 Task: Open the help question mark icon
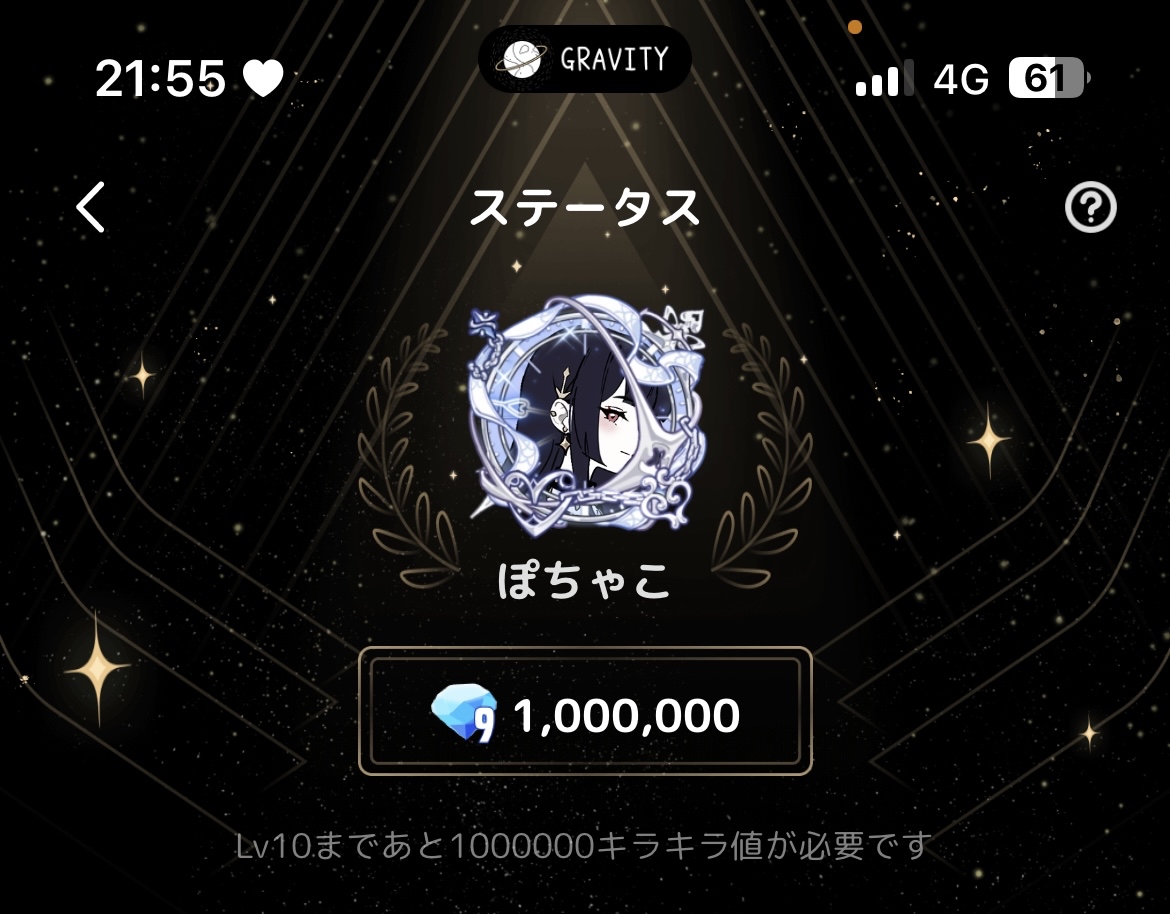[x=1090, y=209]
